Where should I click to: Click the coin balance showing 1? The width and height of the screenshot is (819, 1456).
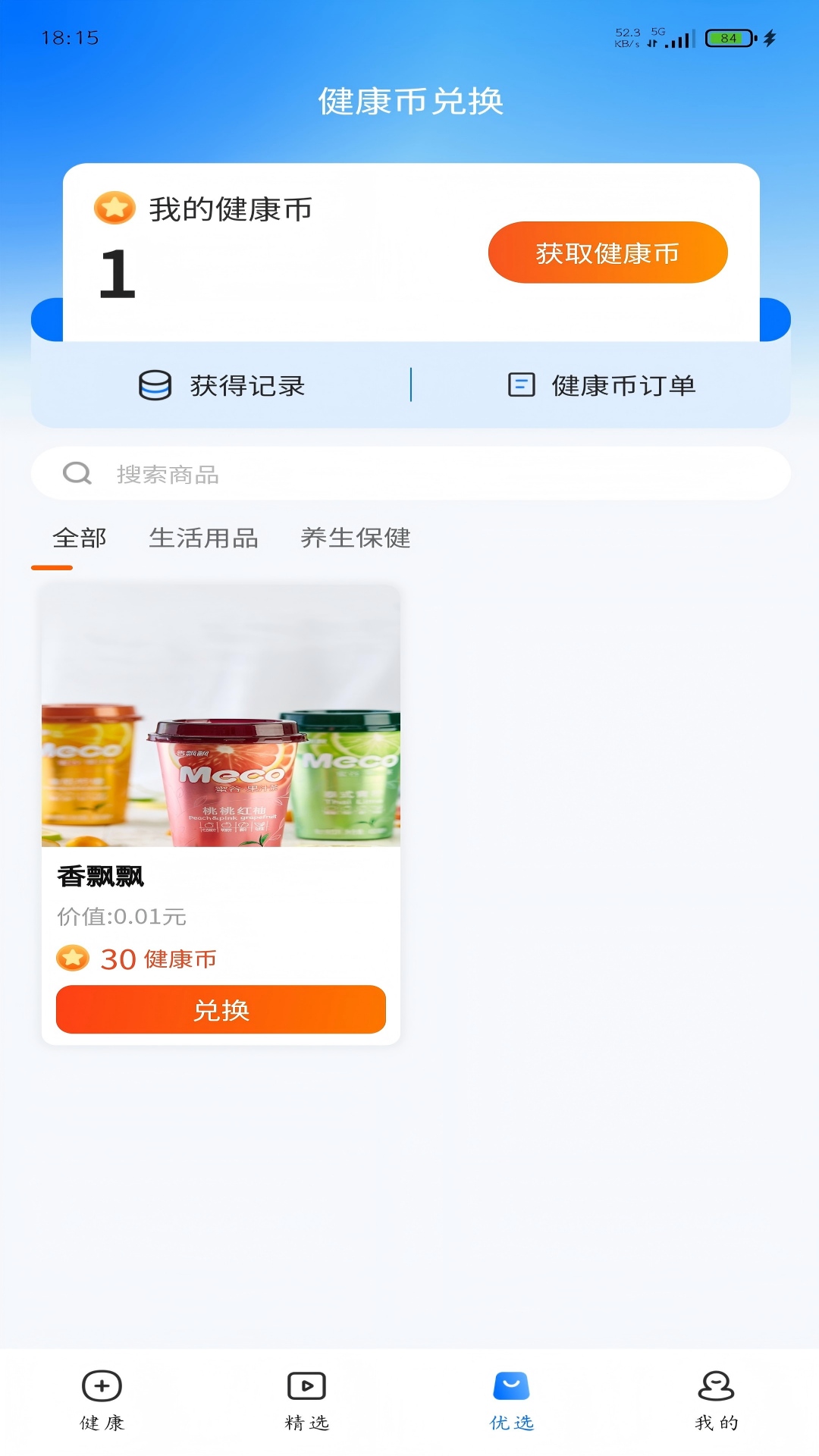(118, 273)
